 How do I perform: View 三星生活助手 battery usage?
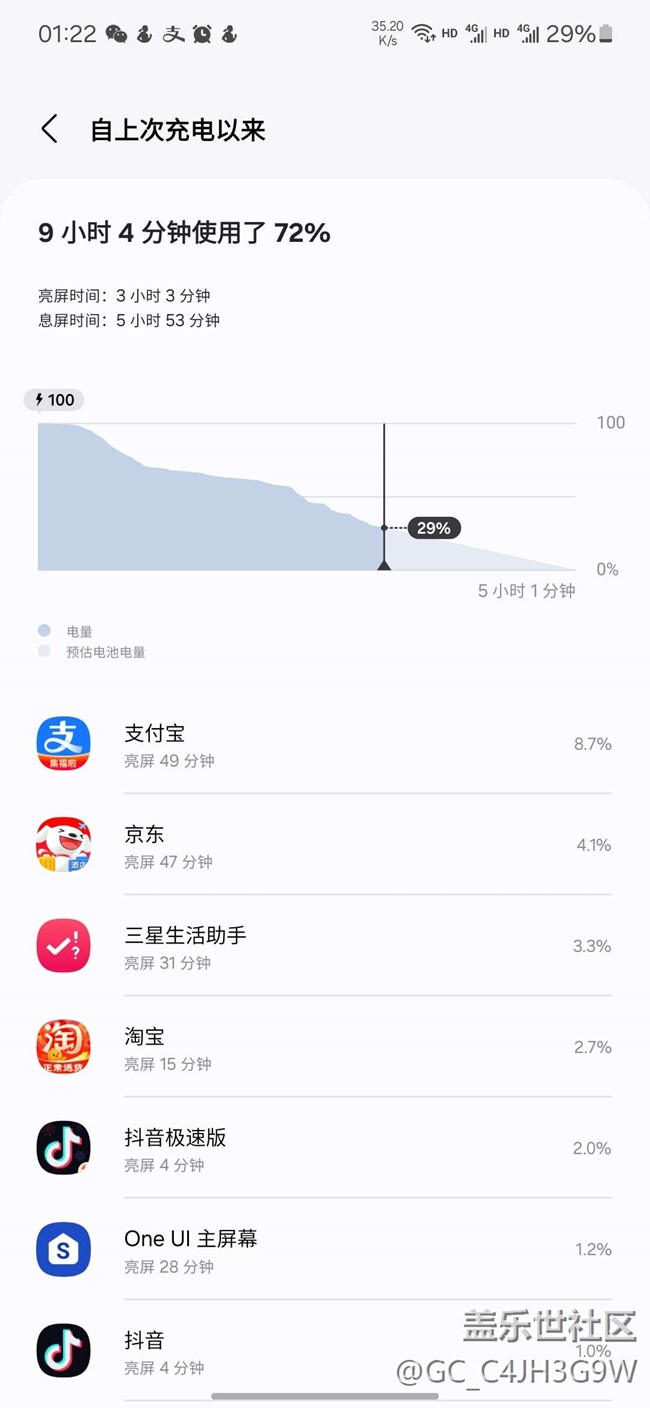[324, 947]
